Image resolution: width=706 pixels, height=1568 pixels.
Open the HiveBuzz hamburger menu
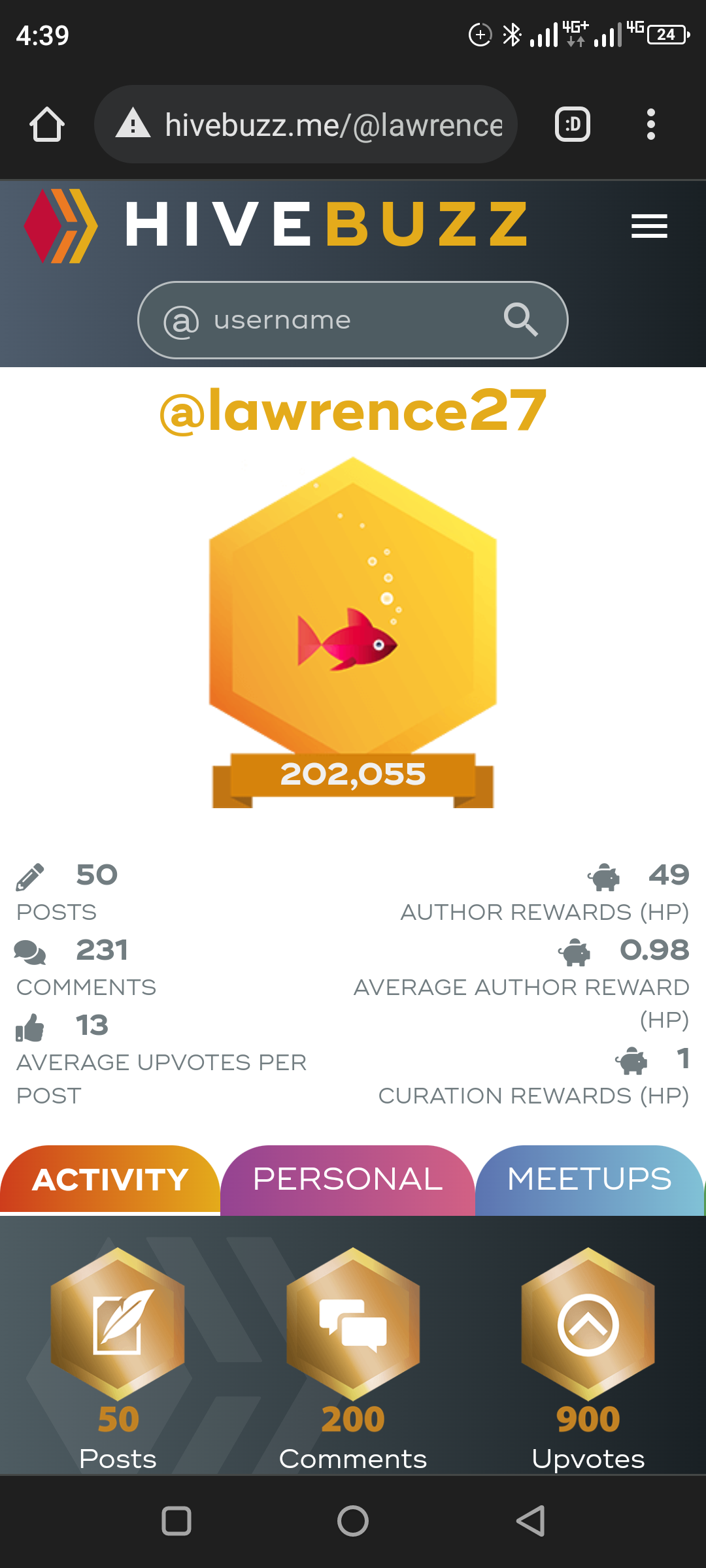(x=649, y=226)
